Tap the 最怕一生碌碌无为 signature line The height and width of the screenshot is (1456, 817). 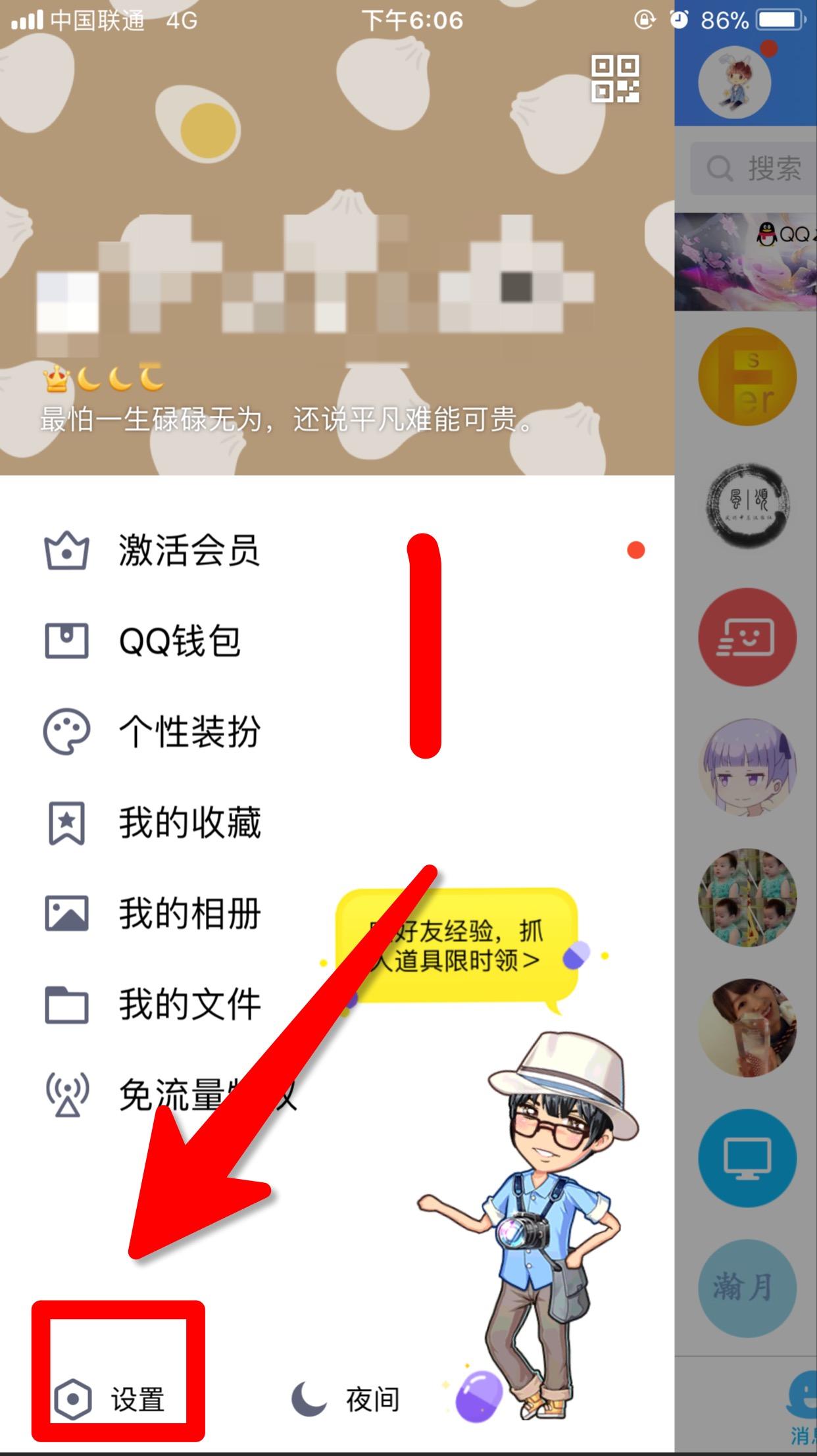[286, 419]
